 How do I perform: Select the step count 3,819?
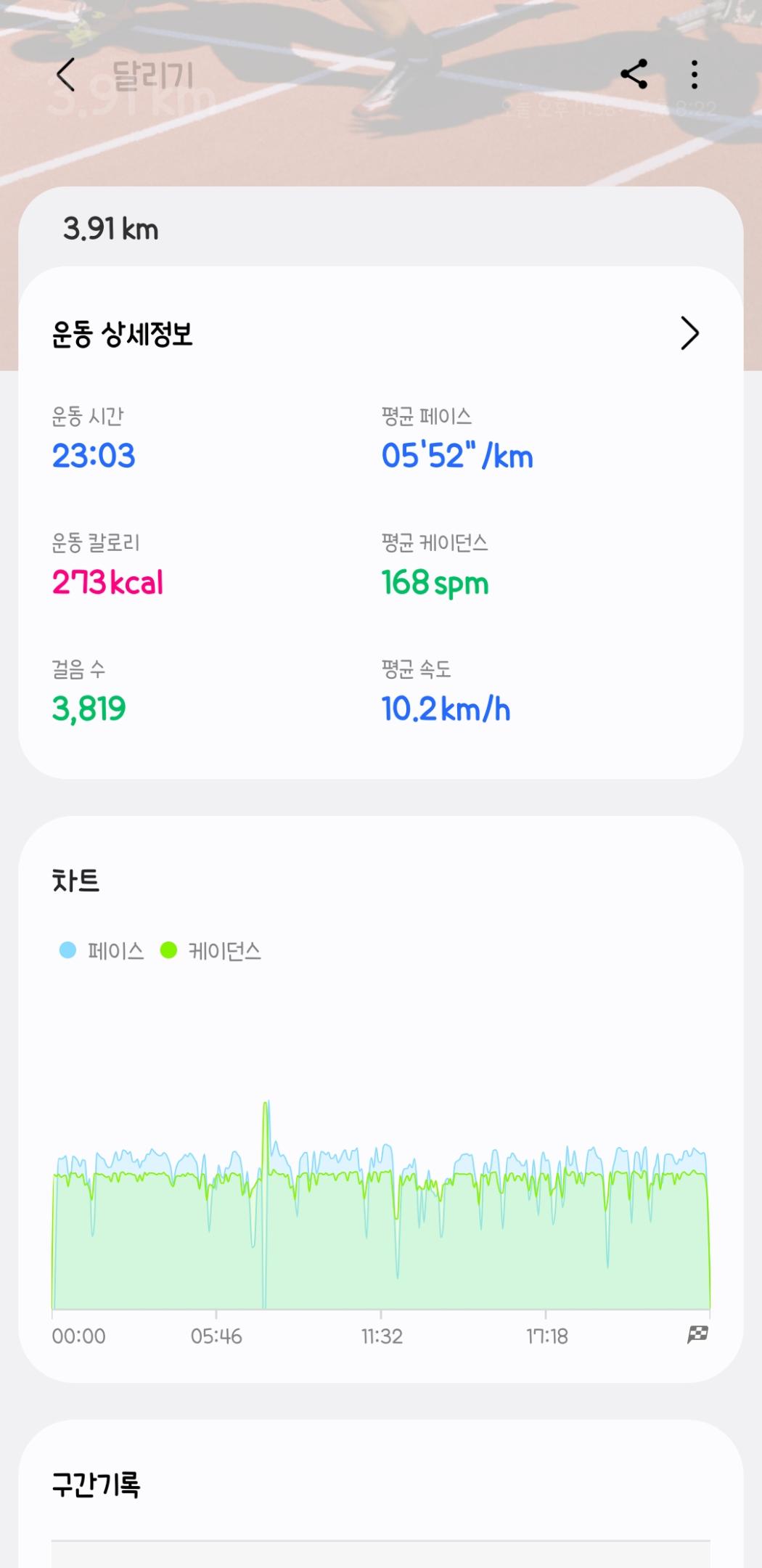coord(88,709)
